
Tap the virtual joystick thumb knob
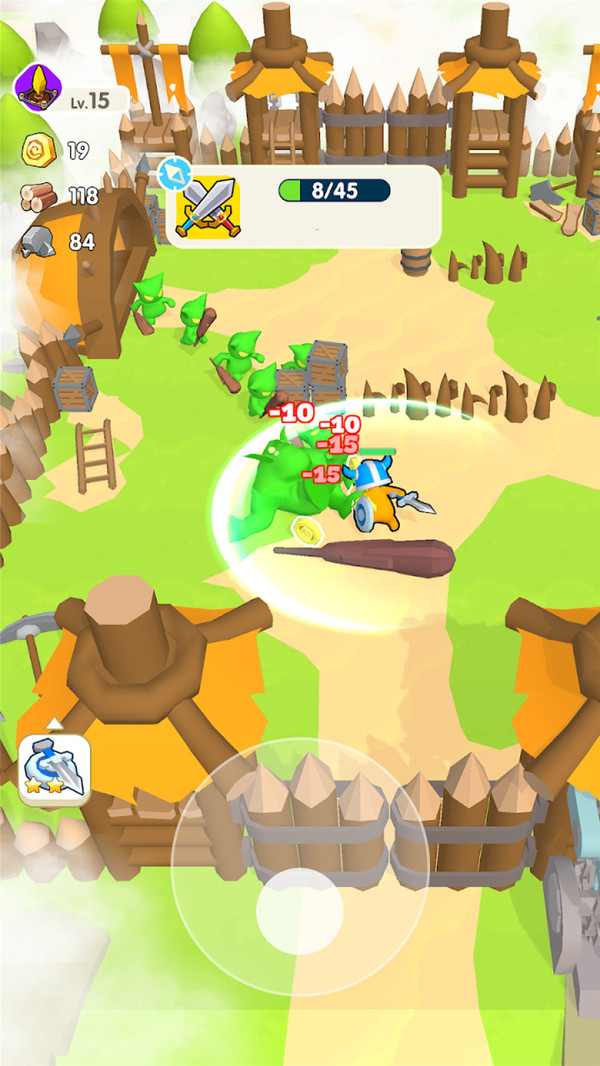point(300,910)
